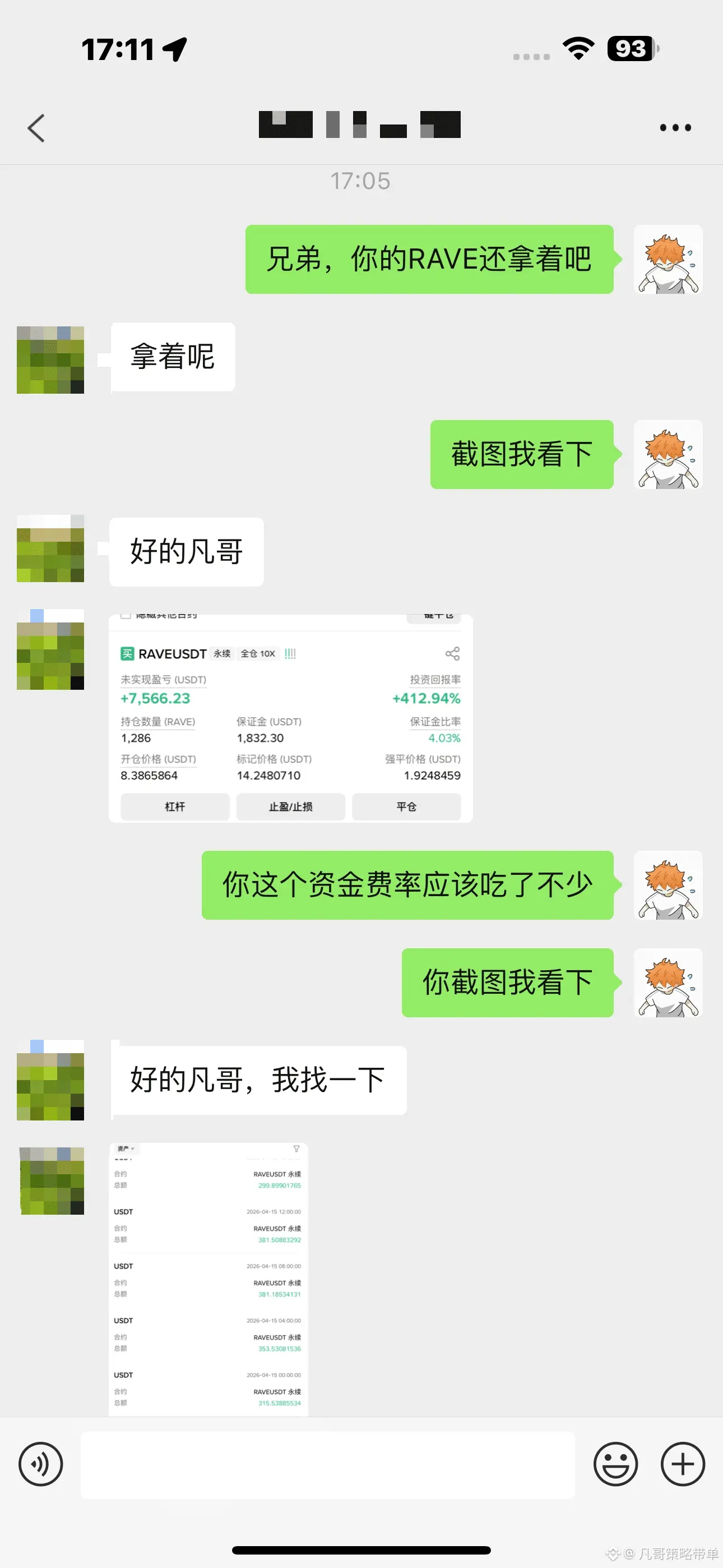Image resolution: width=723 pixels, height=1568 pixels.
Task: Tap the 买 buy badge before RAVEUSDT
Action: click(127, 654)
